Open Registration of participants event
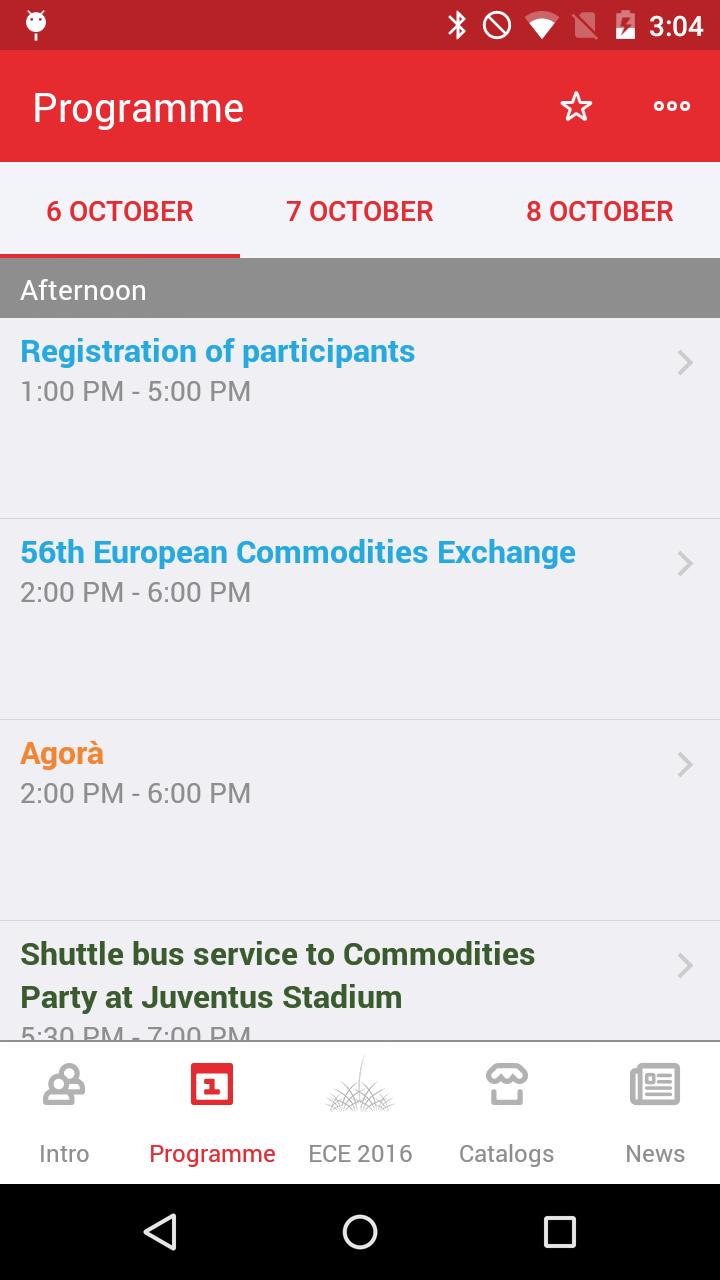The image size is (720, 1280). 360,418
